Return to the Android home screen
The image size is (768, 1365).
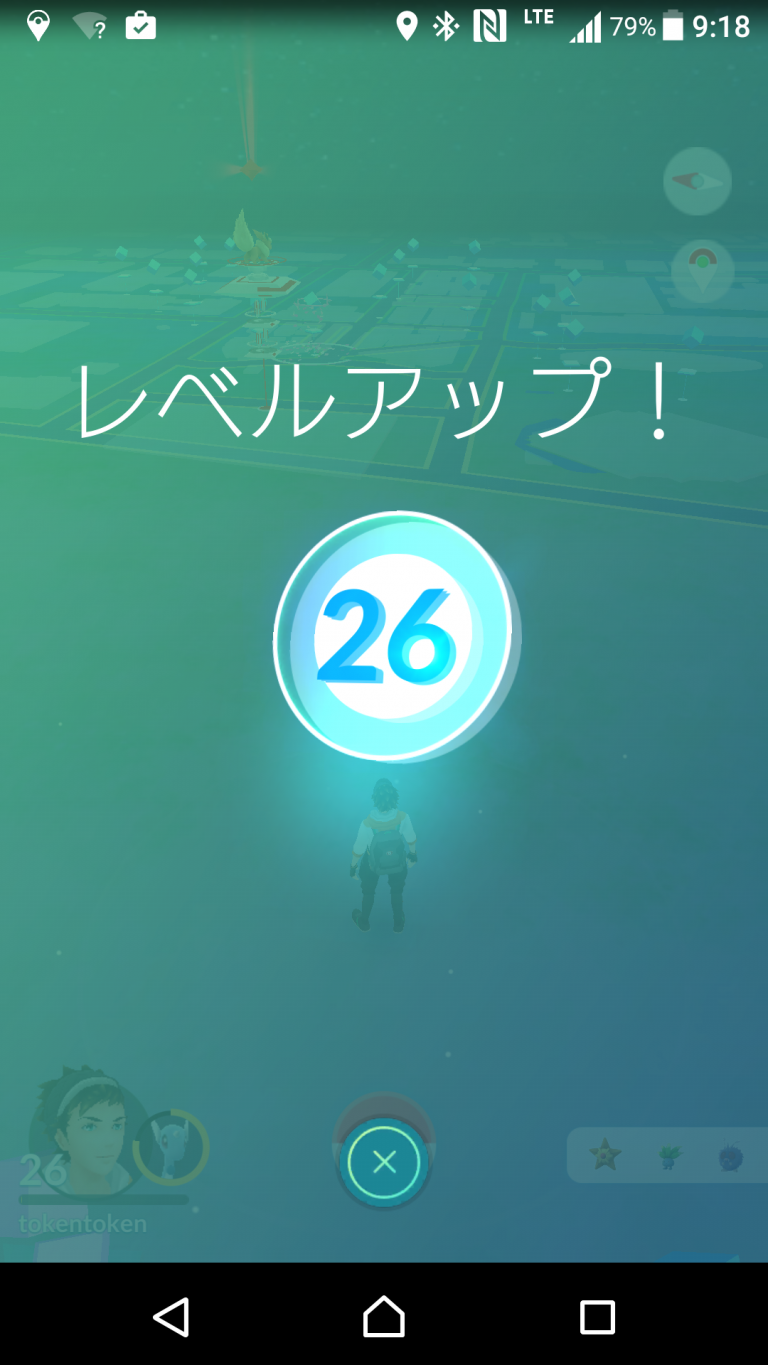click(x=384, y=1316)
